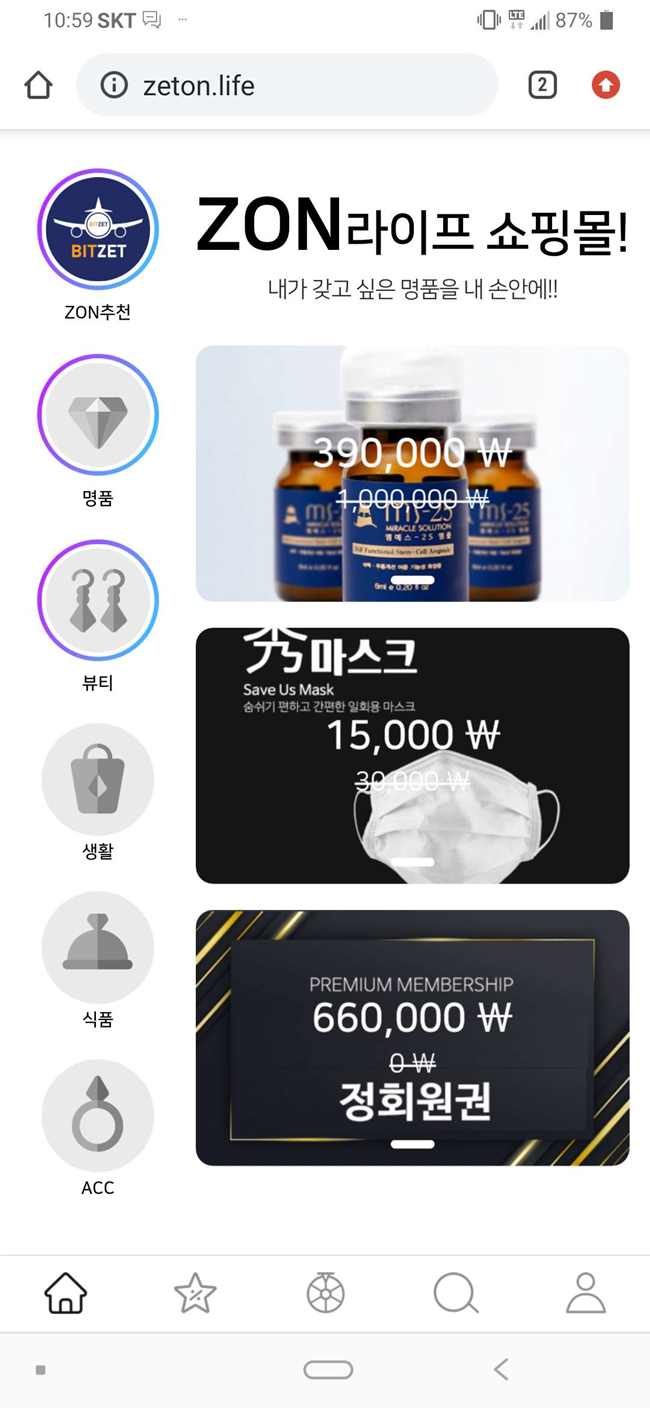Switch to the profile tab

[x=586, y=1294]
